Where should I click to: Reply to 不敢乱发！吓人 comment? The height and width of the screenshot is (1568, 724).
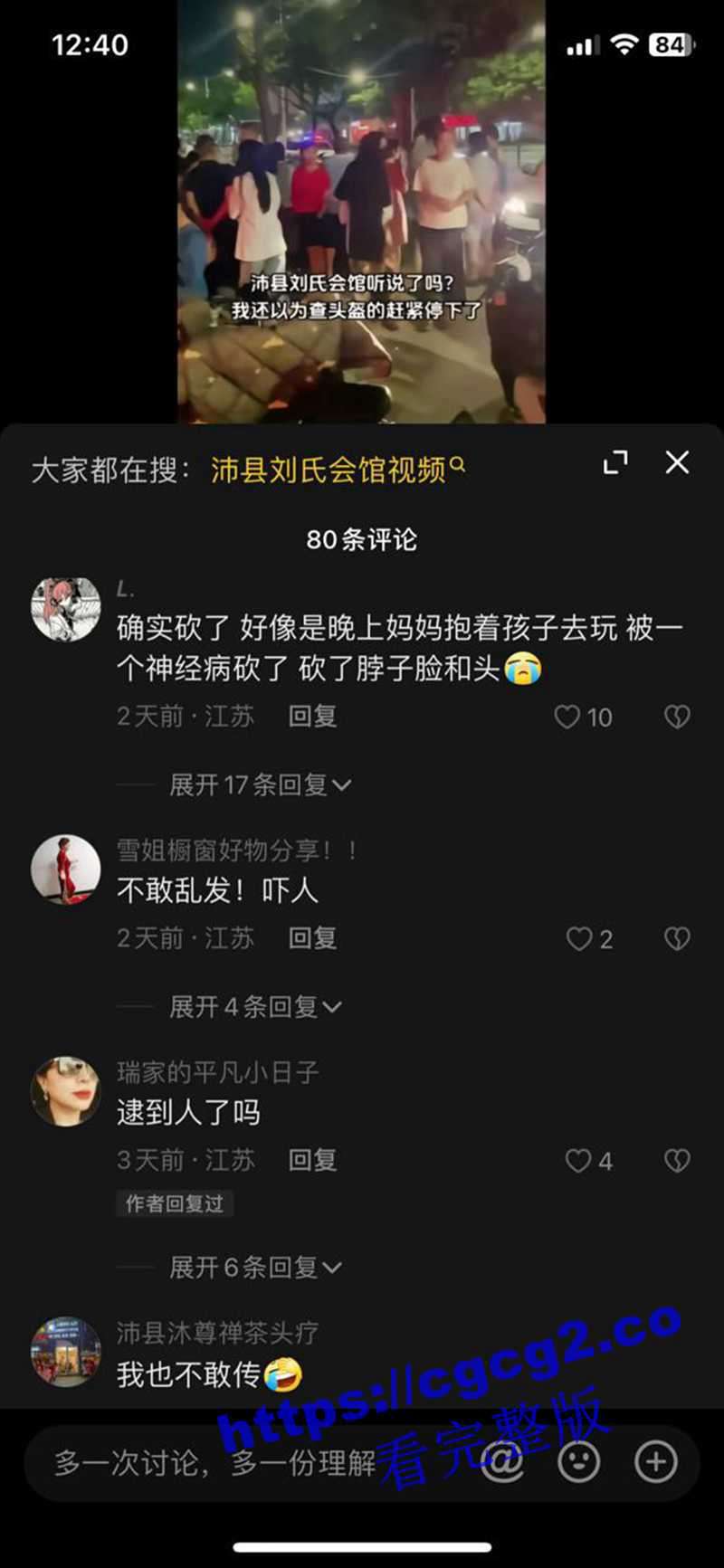click(312, 938)
